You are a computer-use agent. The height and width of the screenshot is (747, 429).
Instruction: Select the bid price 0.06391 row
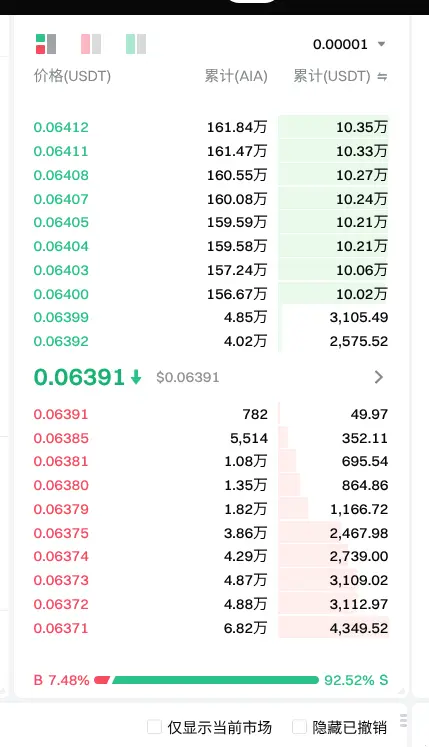[x=211, y=414]
